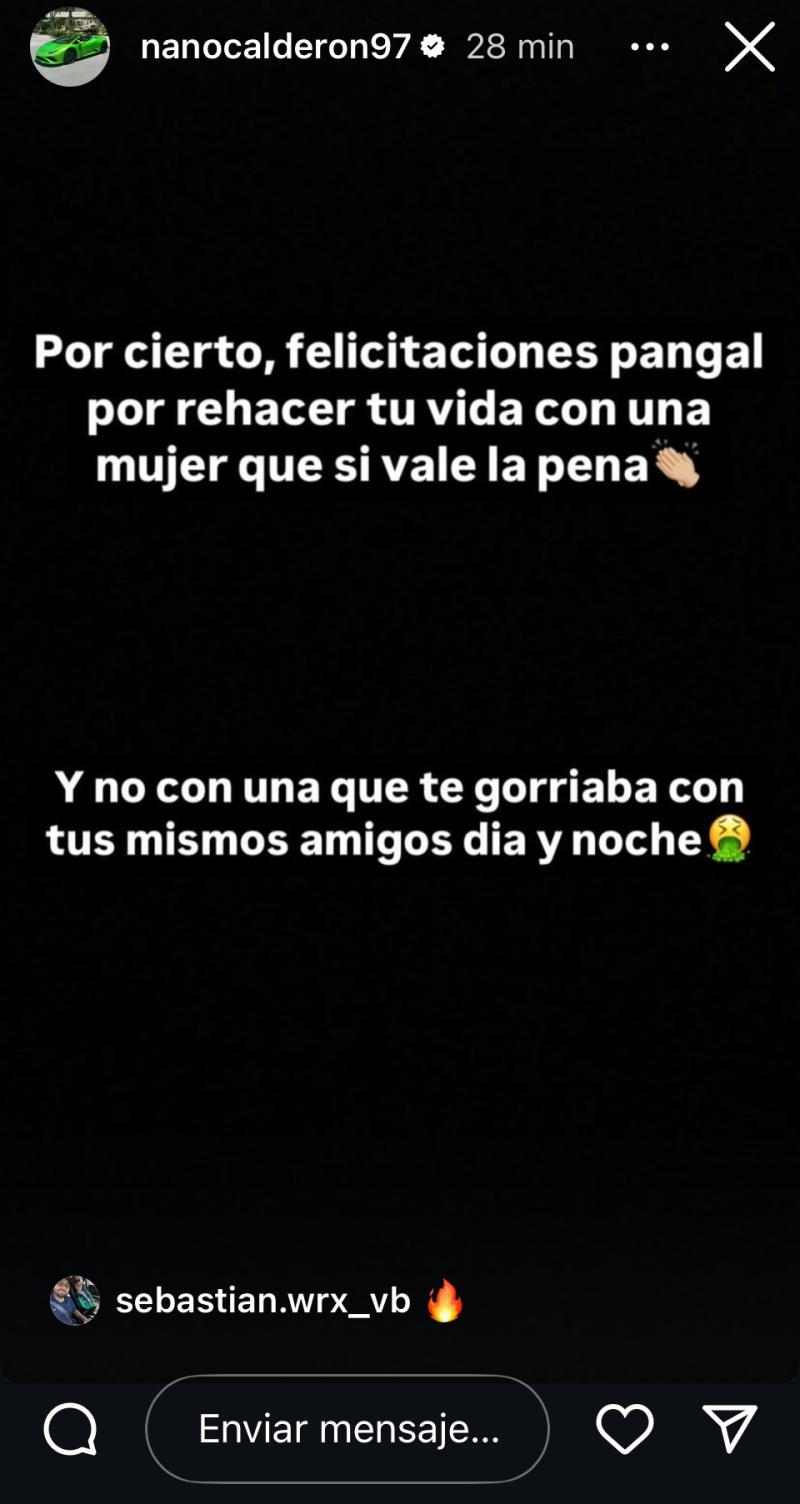Close the story with the X
The width and height of the screenshot is (800, 1504).
[x=749, y=45]
